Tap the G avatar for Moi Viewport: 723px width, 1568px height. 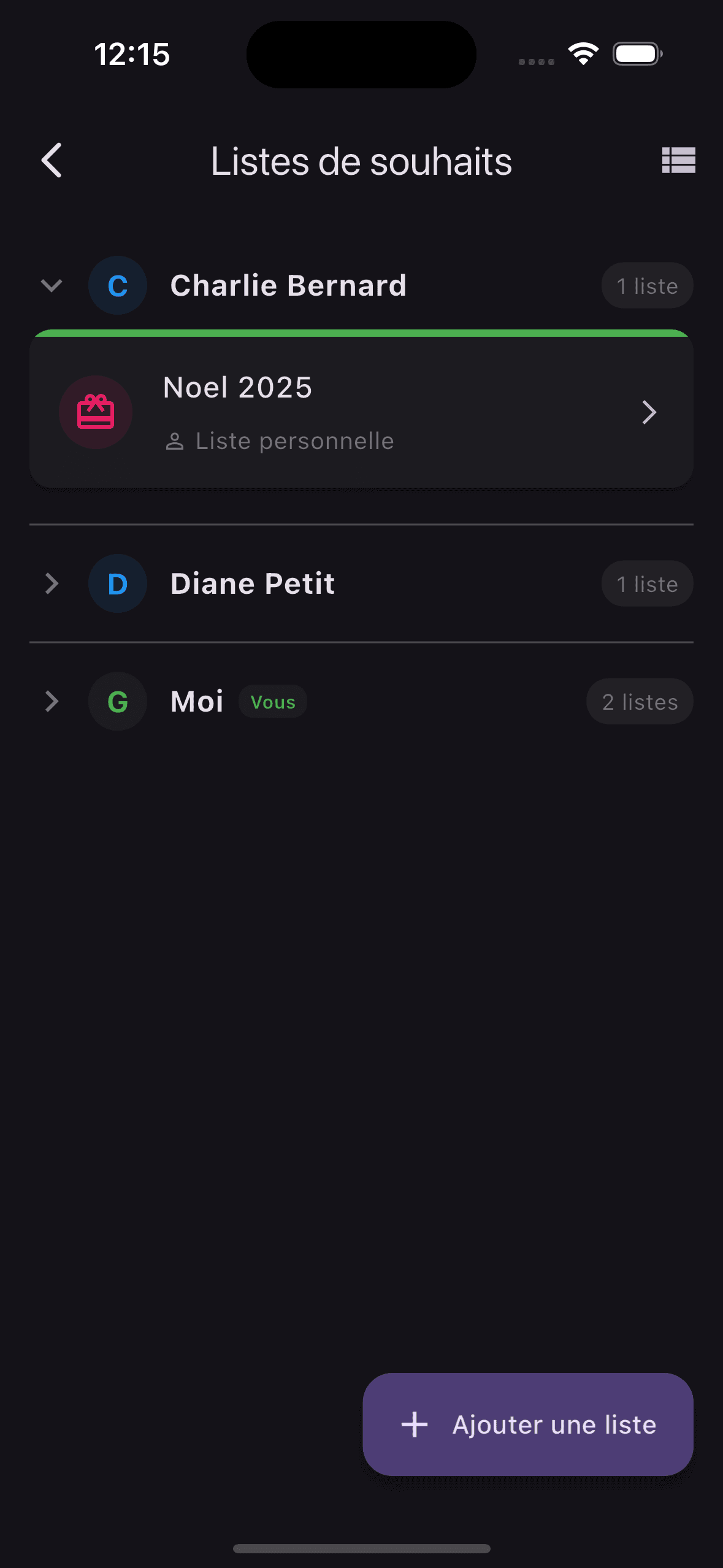117,701
